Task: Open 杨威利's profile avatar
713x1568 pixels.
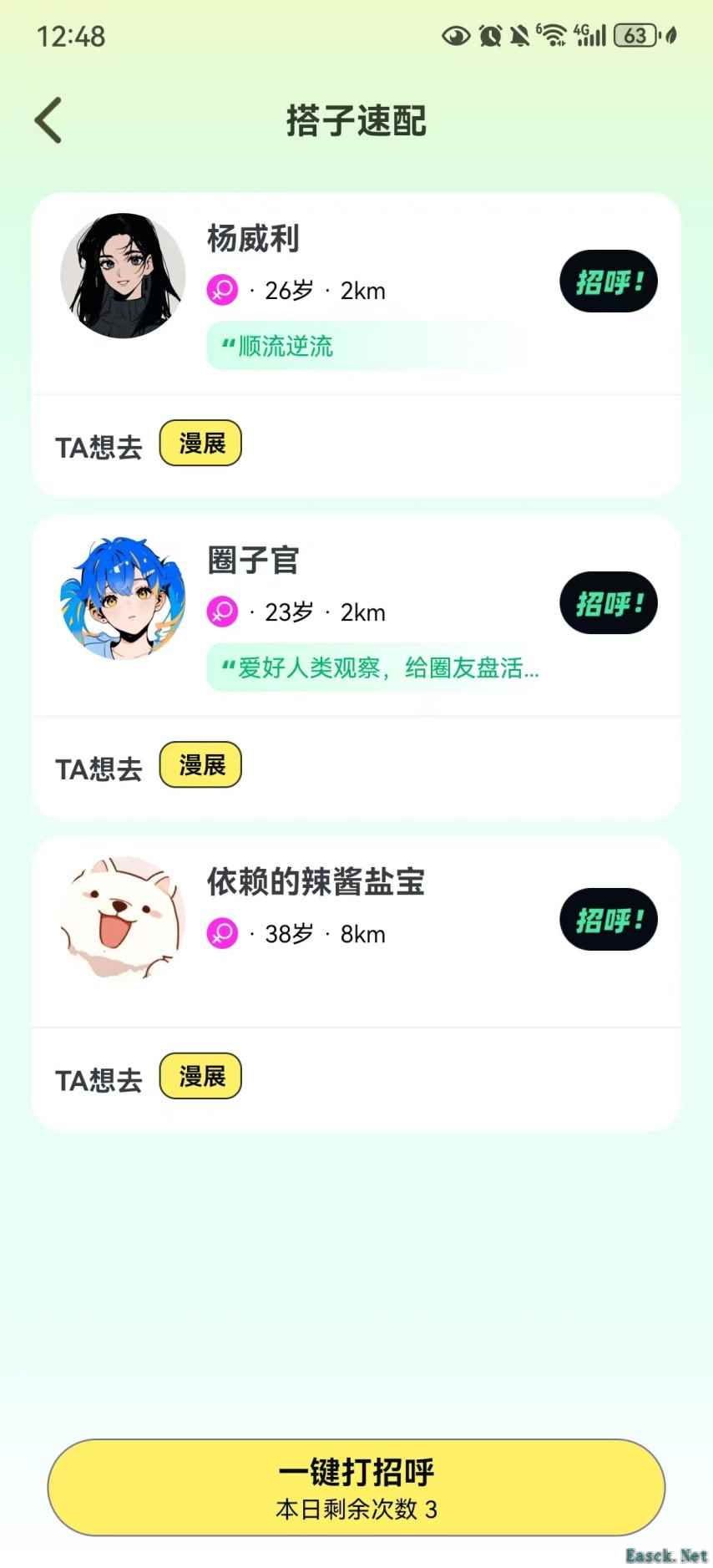Action: point(123,276)
